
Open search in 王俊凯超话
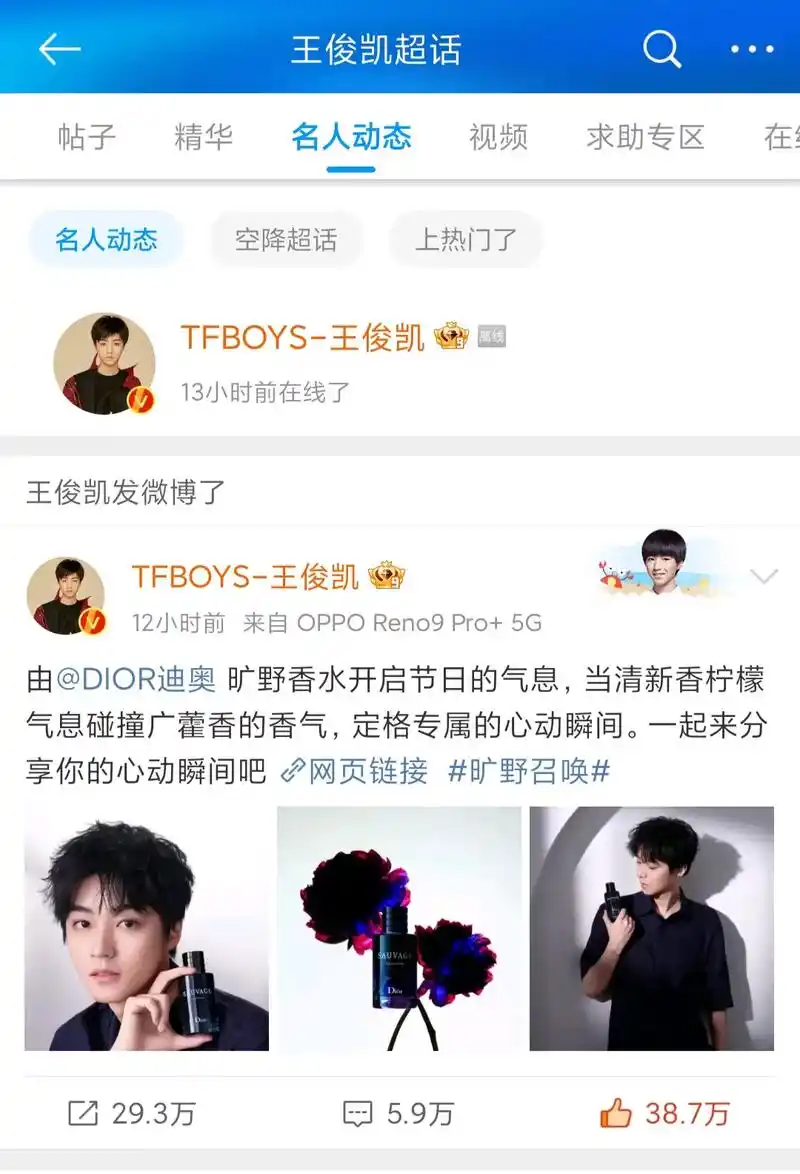661,48
